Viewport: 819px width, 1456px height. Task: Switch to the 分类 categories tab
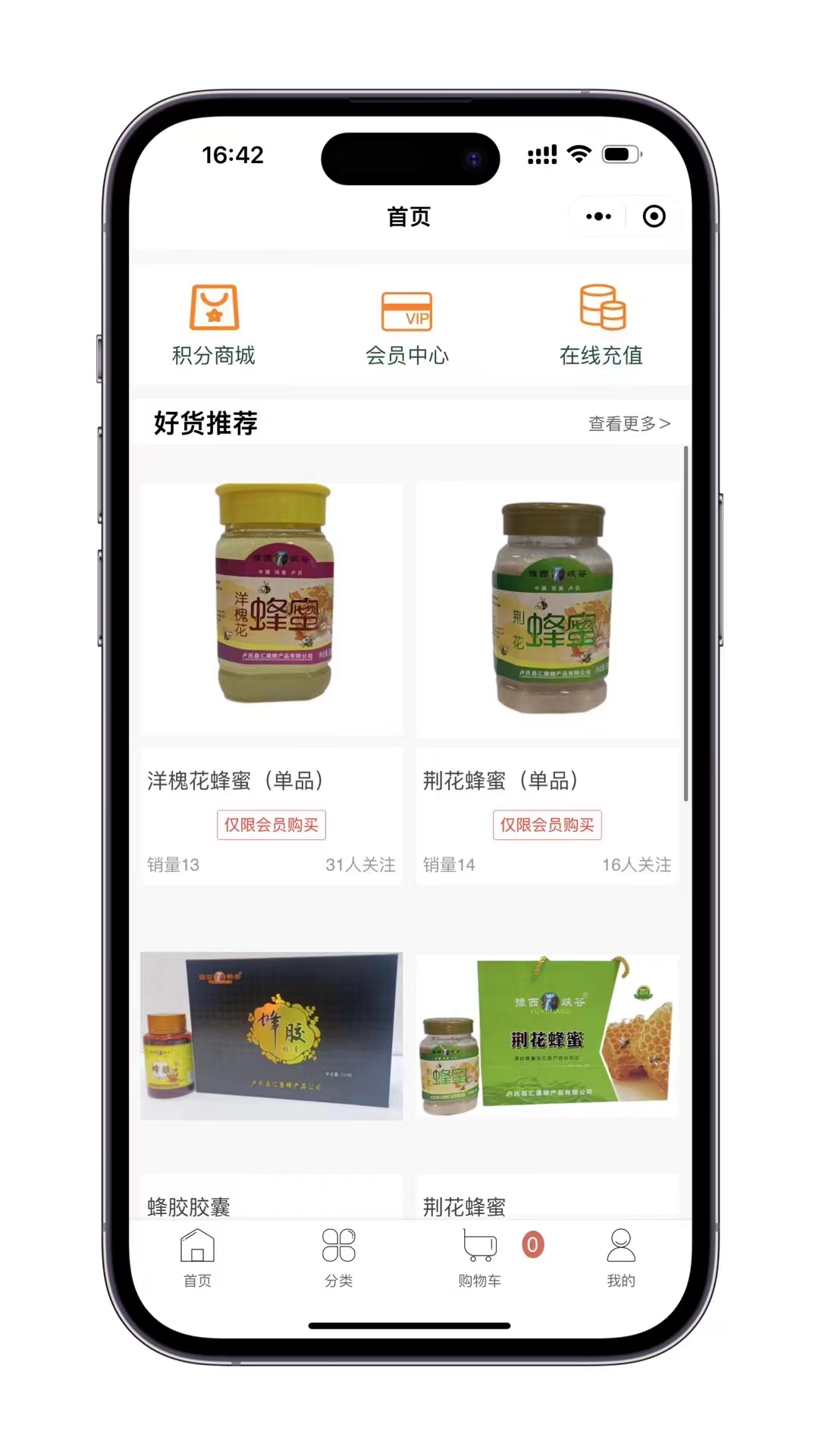(x=338, y=1258)
